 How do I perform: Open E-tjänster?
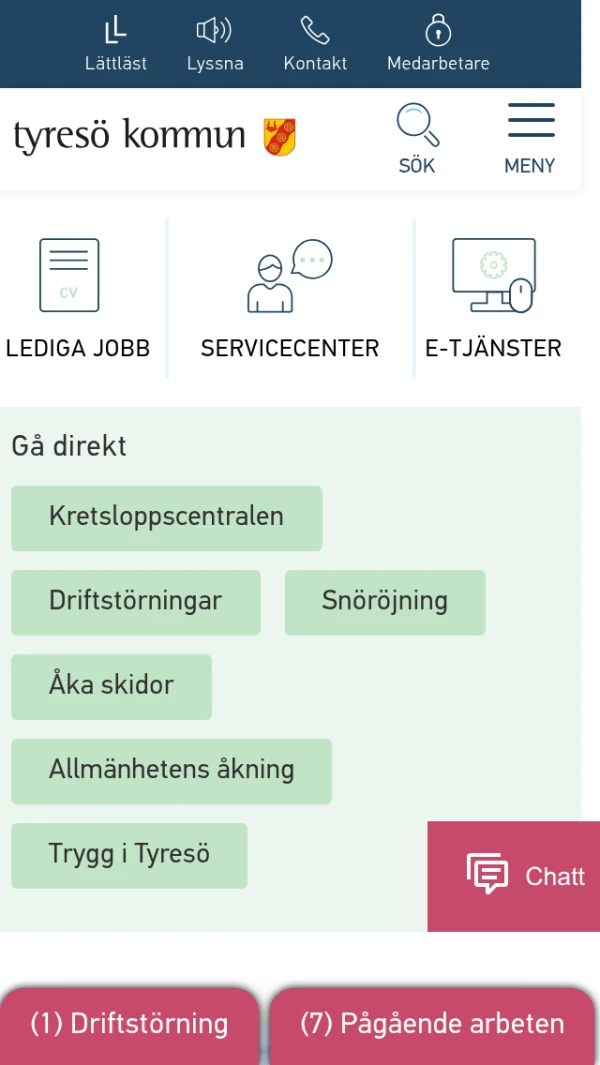(493, 299)
